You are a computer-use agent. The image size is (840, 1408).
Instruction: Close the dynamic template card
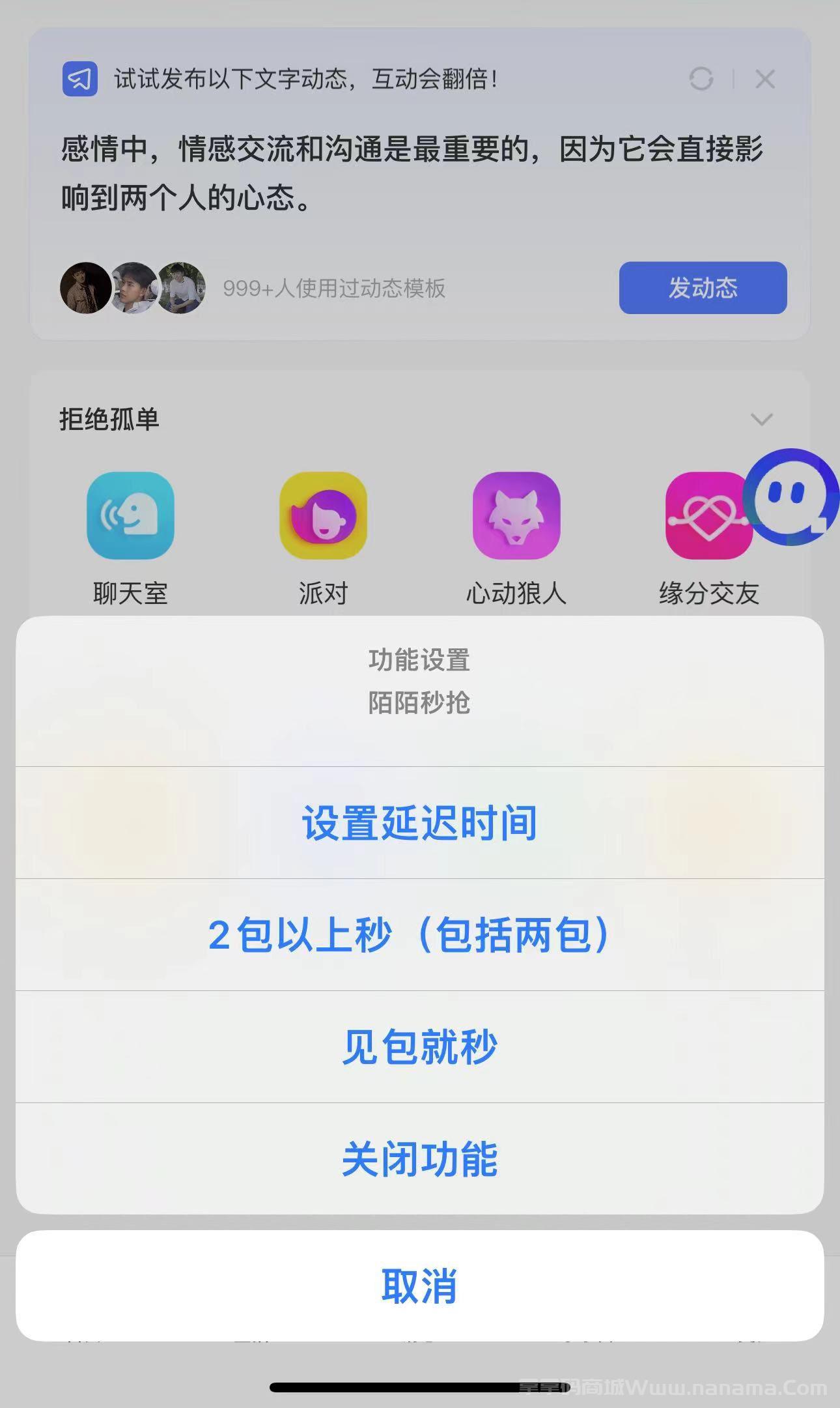pyautogui.click(x=766, y=79)
